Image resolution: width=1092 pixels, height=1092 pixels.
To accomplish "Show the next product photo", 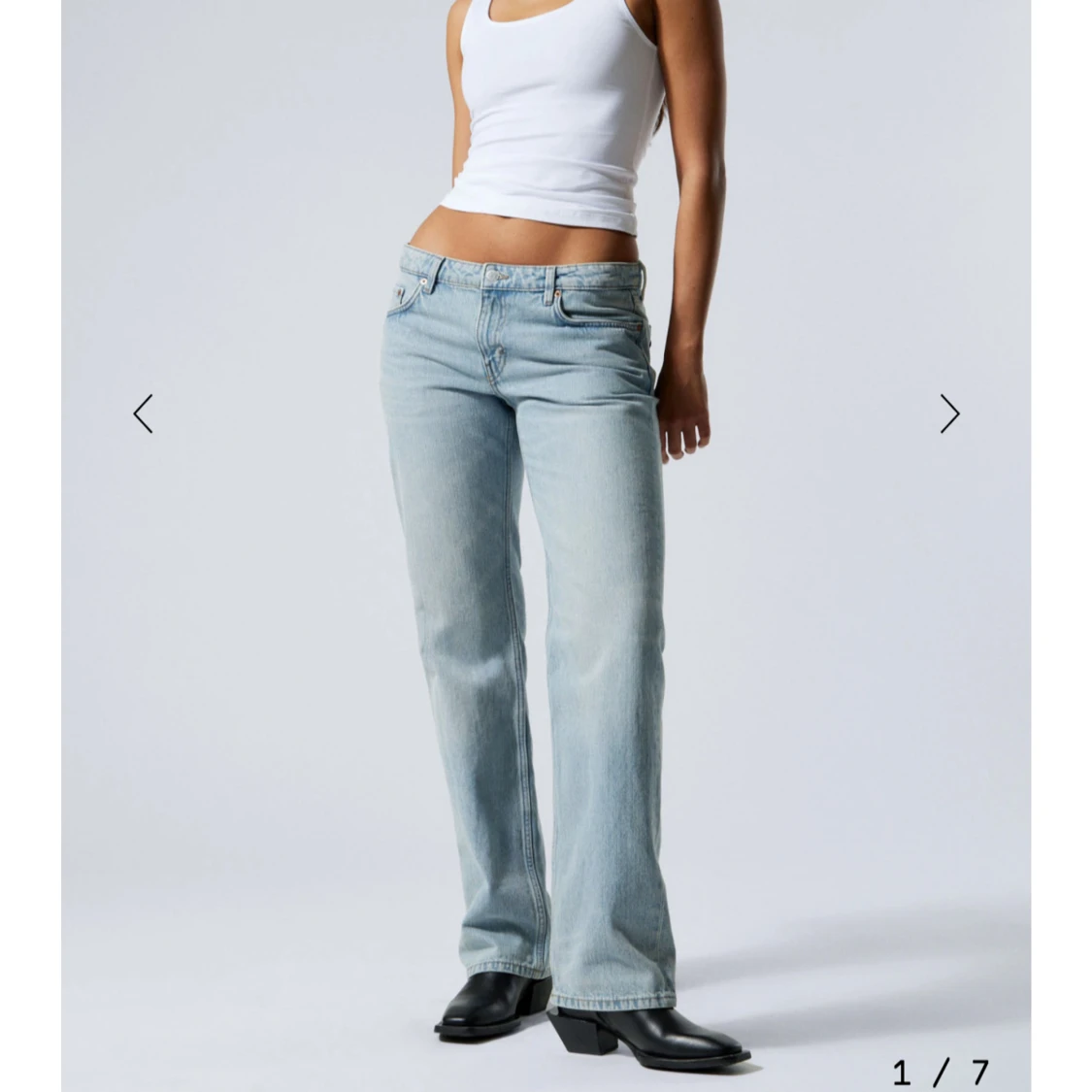I will (x=949, y=414).
